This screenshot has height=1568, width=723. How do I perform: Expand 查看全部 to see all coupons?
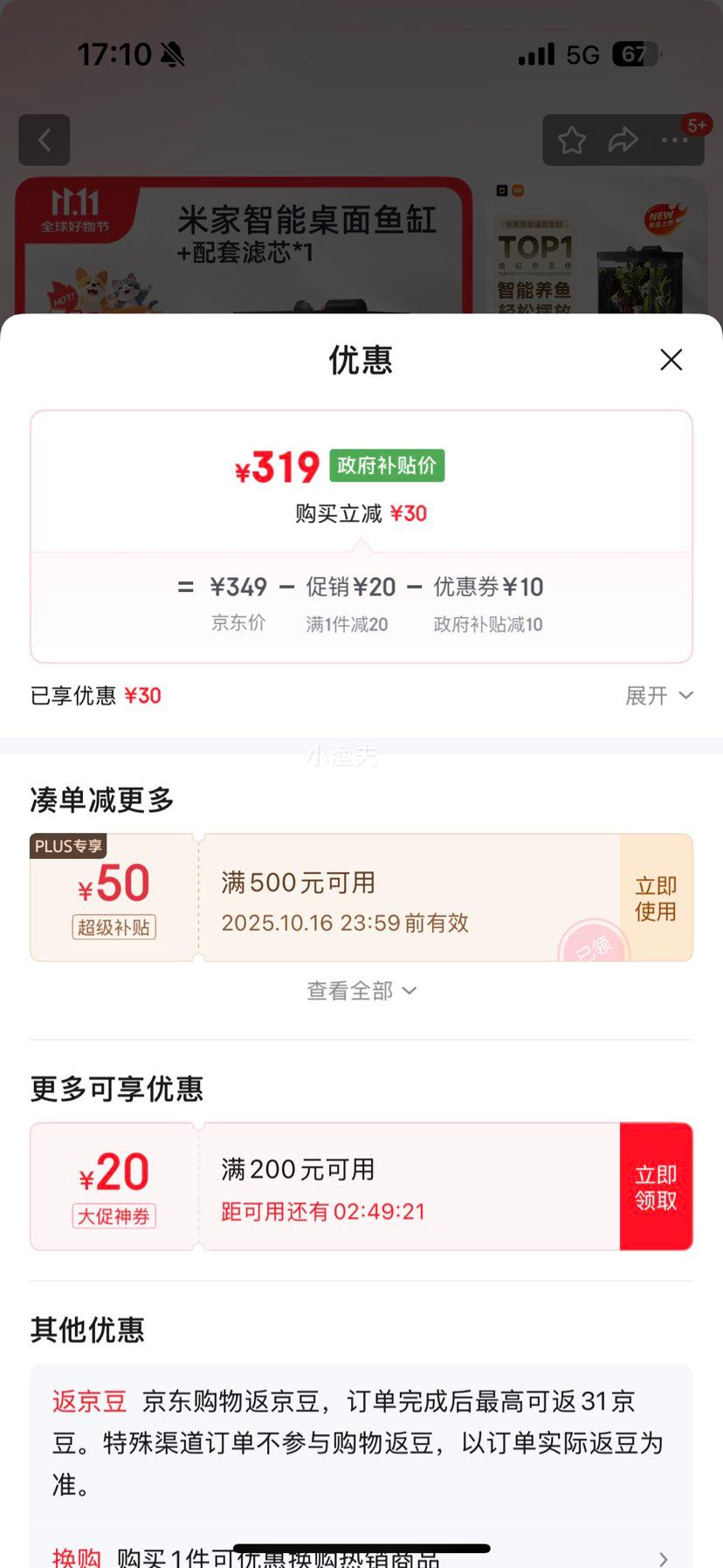point(361,991)
